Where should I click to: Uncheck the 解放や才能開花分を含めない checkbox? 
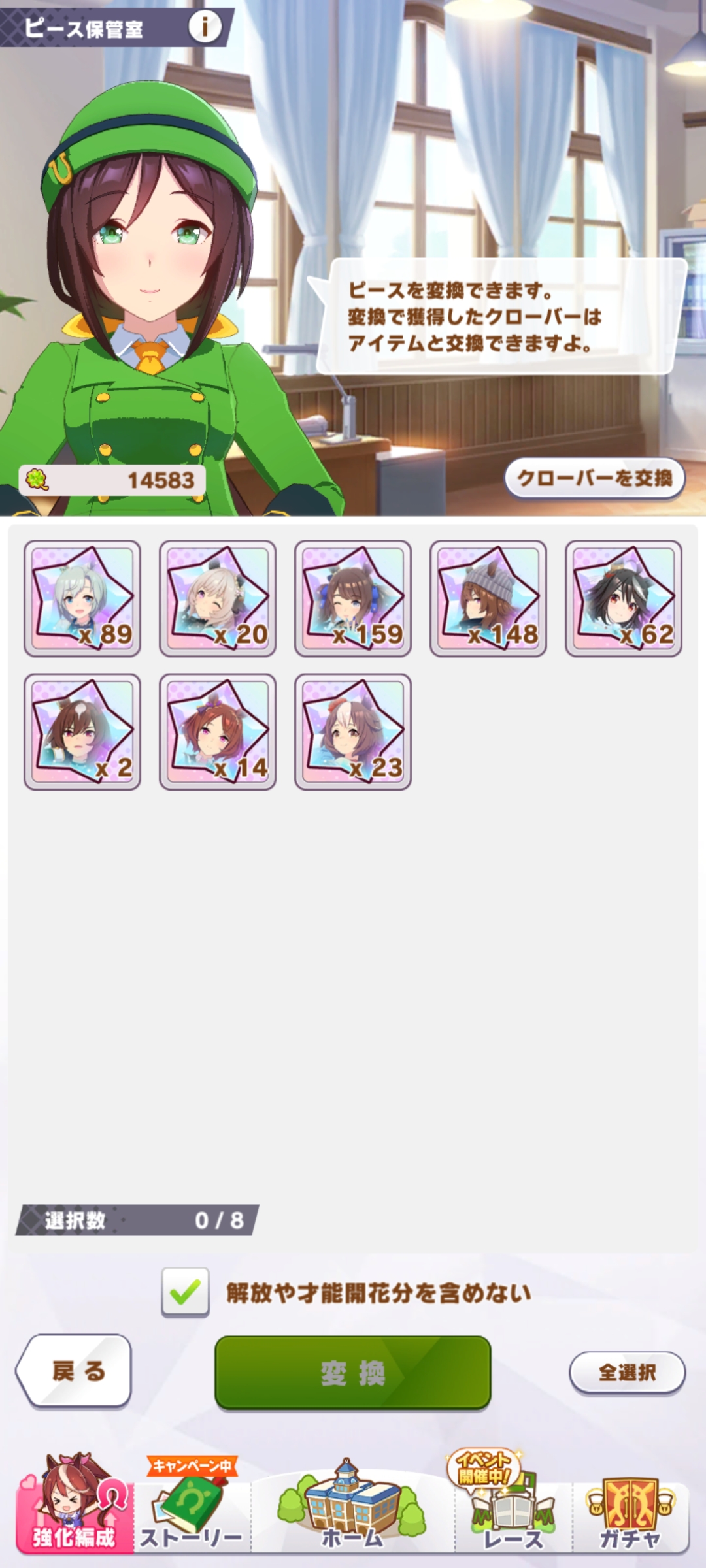tap(186, 1292)
